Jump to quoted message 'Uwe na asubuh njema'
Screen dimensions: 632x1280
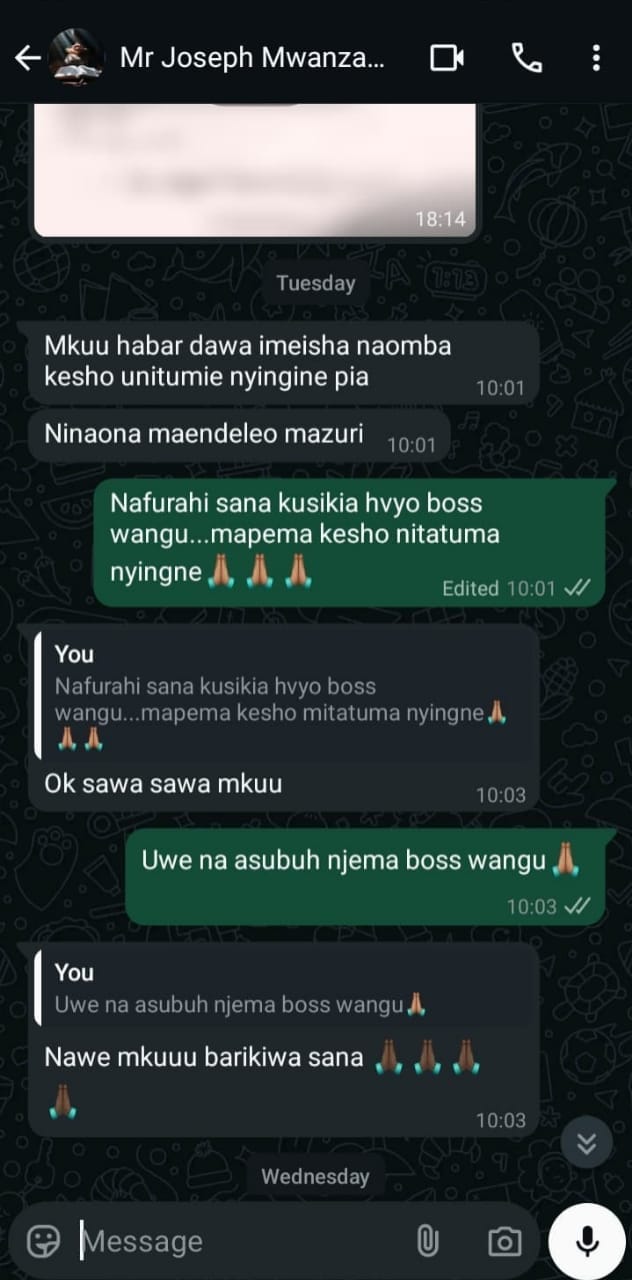[x=284, y=990]
